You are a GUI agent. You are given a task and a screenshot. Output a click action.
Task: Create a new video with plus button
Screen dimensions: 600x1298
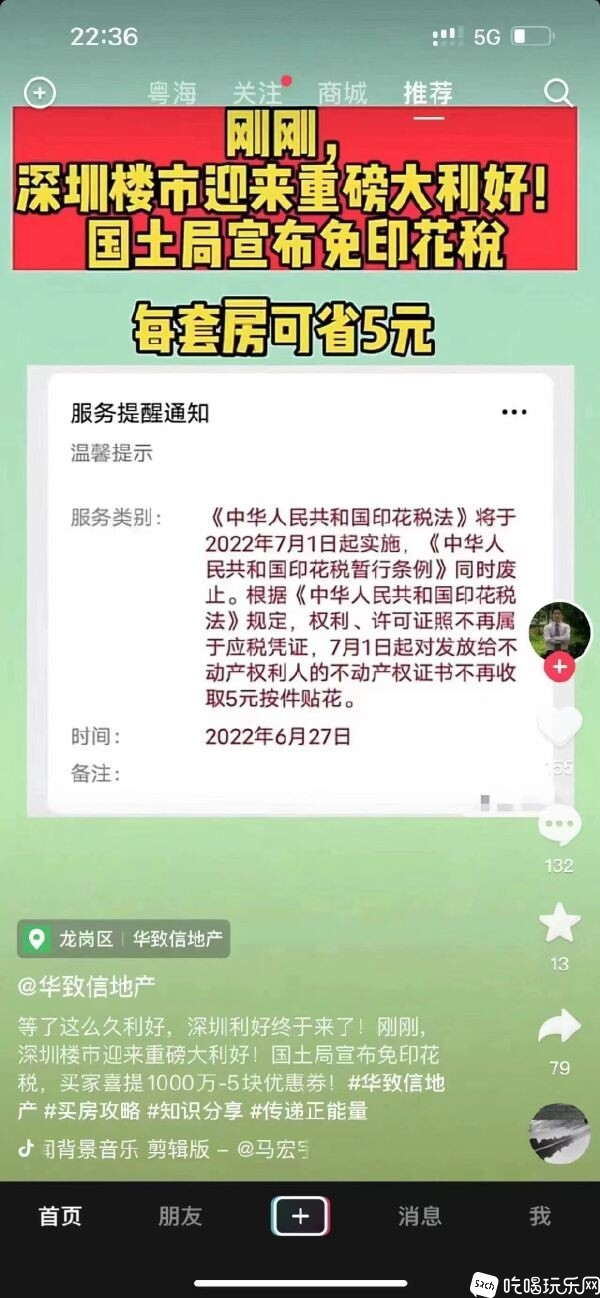[x=300, y=1216]
